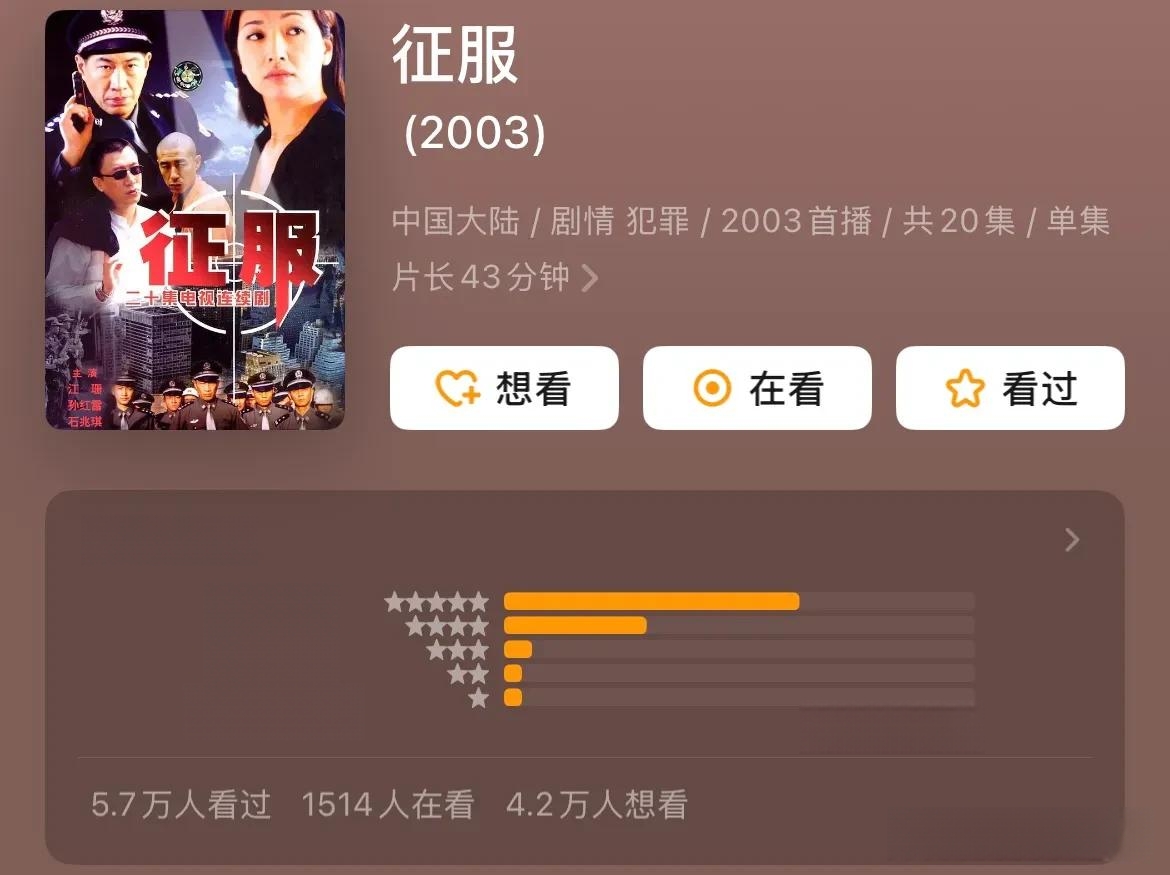
Task: Open the rating details chevron
Action: [x=1072, y=540]
